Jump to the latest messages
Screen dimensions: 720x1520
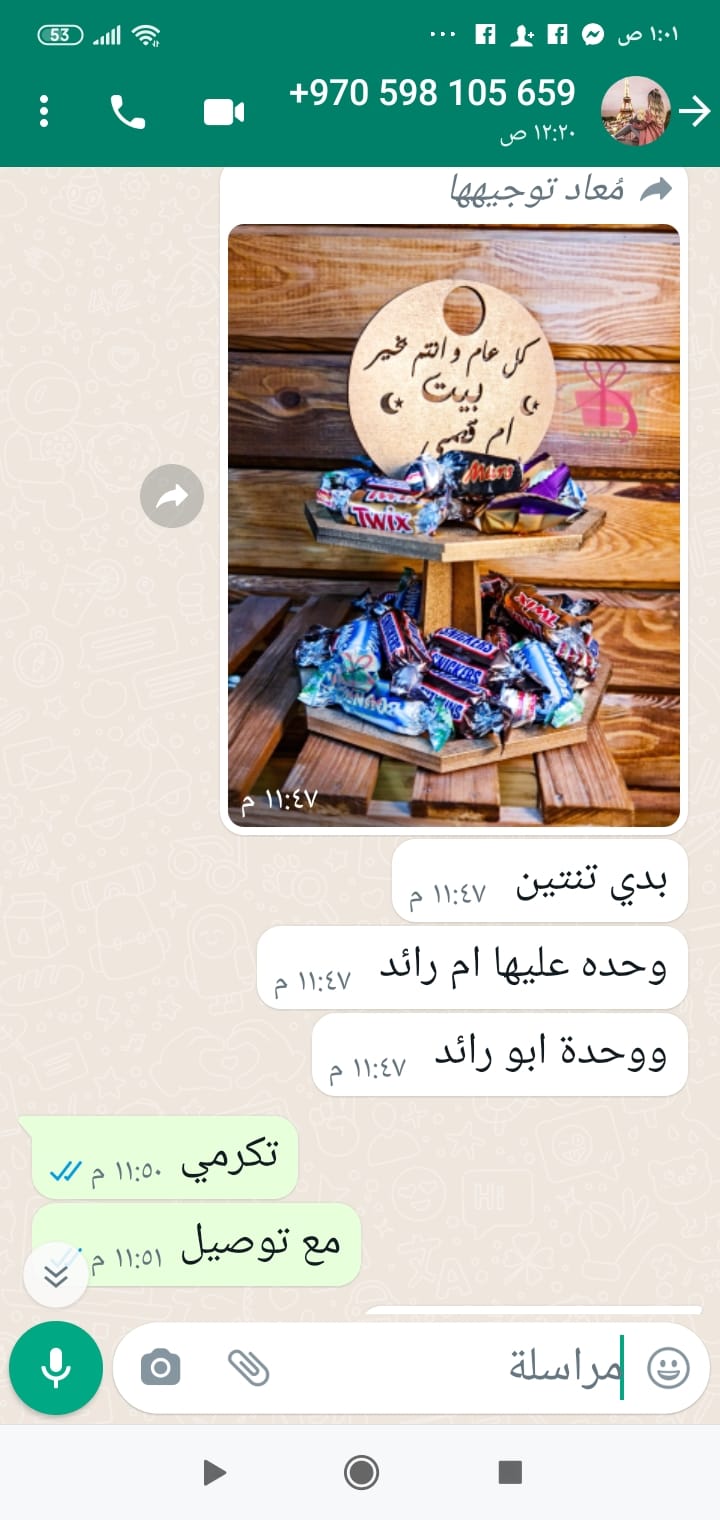pyautogui.click(x=57, y=1274)
